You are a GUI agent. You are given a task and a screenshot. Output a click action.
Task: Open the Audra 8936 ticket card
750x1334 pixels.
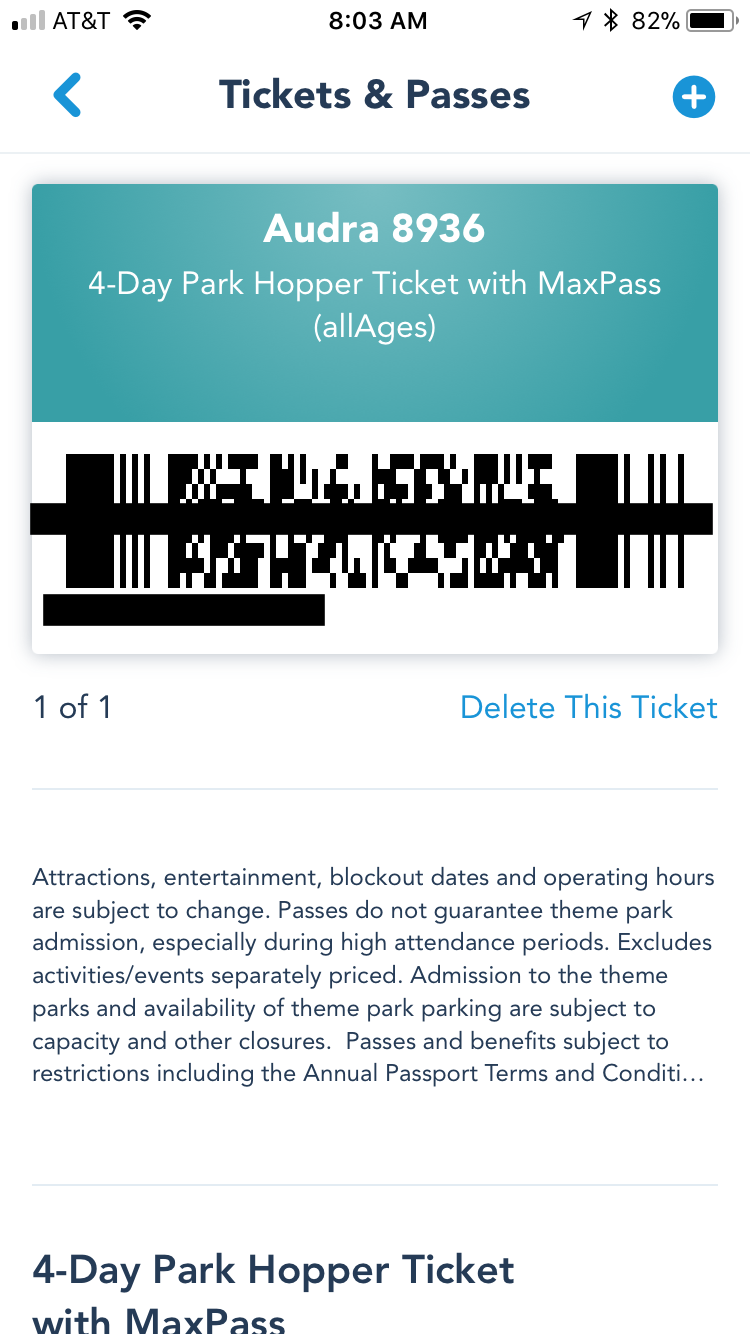[x=375, y=300]
